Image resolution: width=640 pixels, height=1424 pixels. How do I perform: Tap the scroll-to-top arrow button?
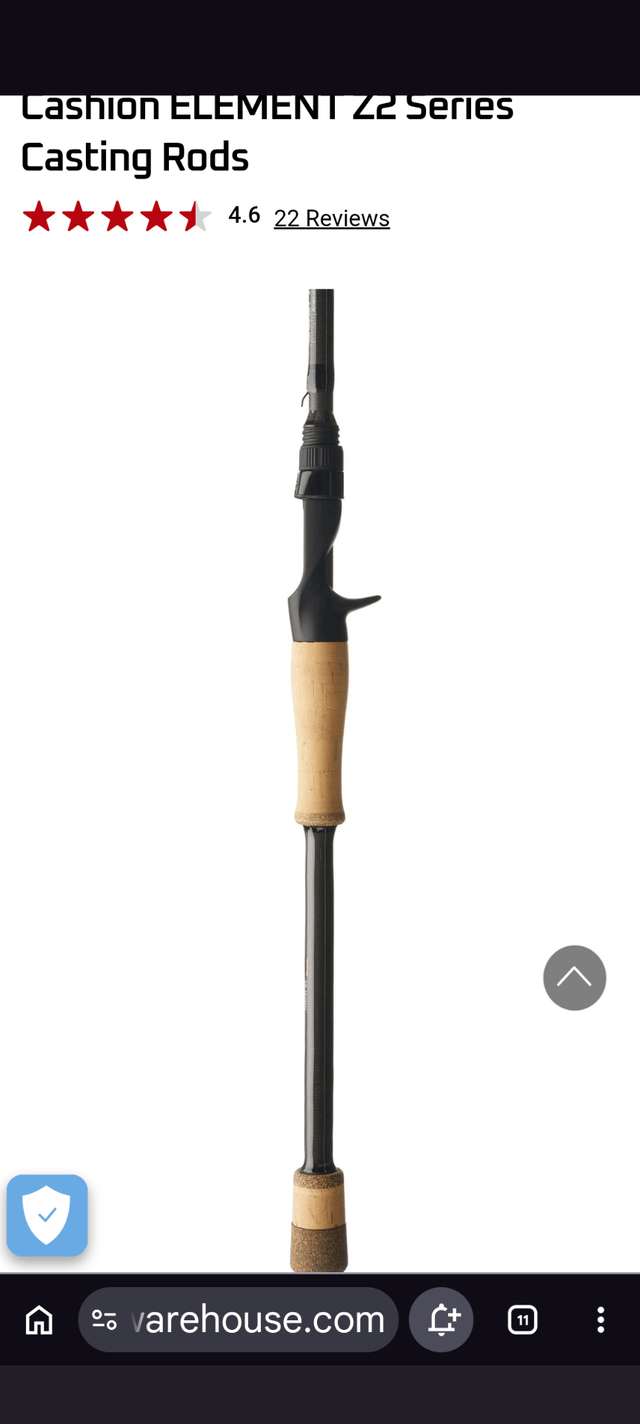pyautogui.click(x=574, y=977)
